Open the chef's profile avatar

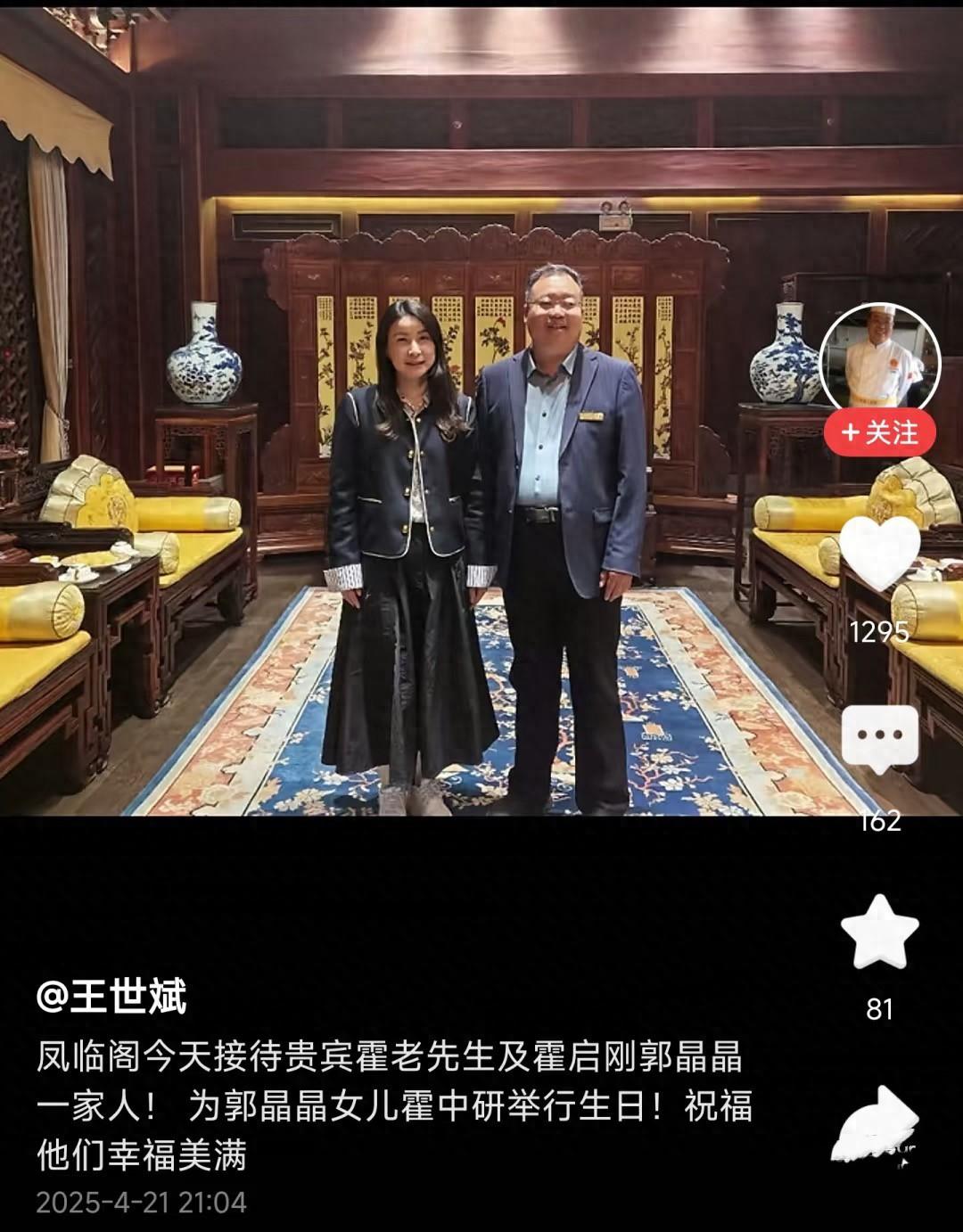[879, 358]
